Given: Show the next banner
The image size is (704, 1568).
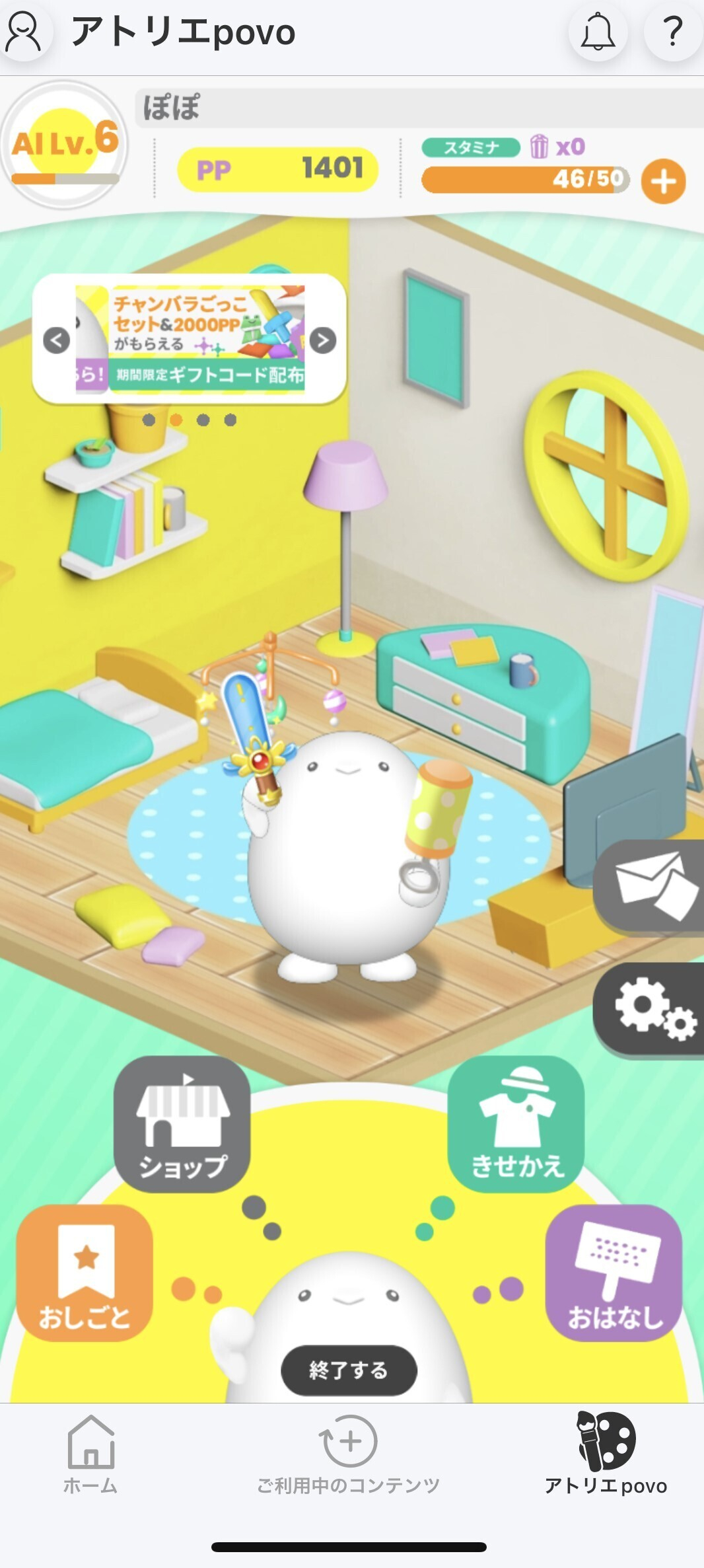Looking at the screenshot, I should click(x=323, y=340).
